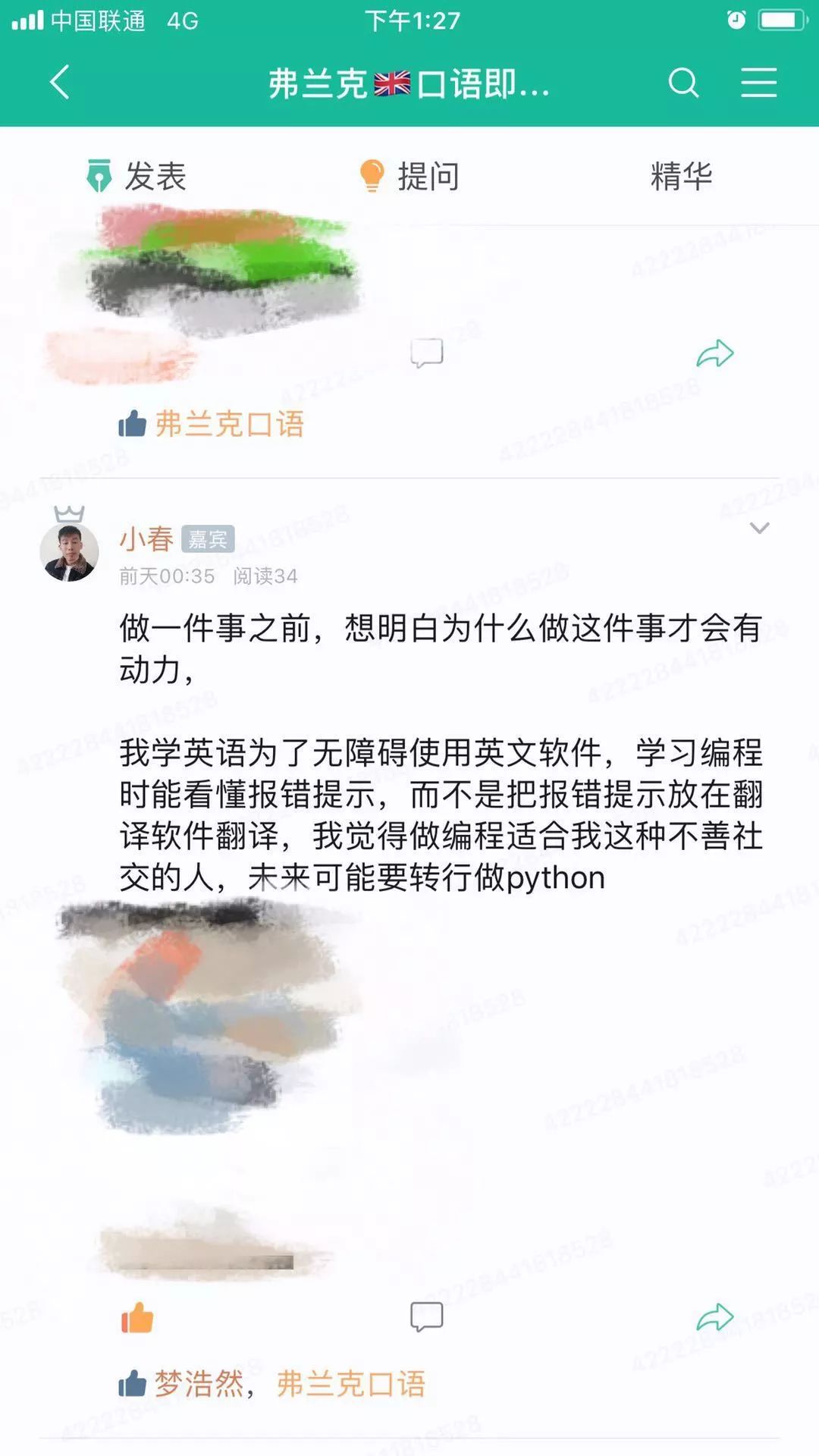Expand the chevron on 小春's post

click(759, 528)
